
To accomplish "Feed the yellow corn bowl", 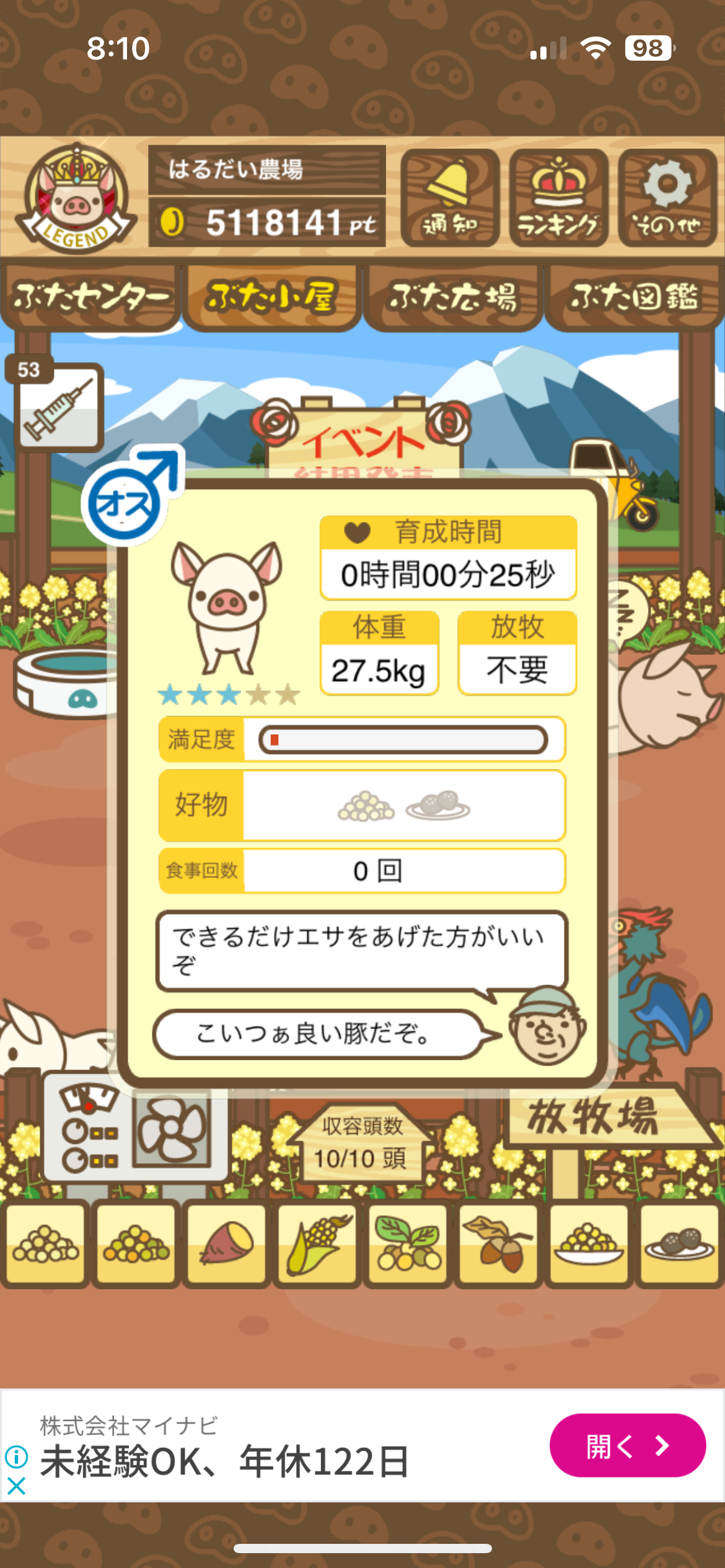I will point(589,1244).
